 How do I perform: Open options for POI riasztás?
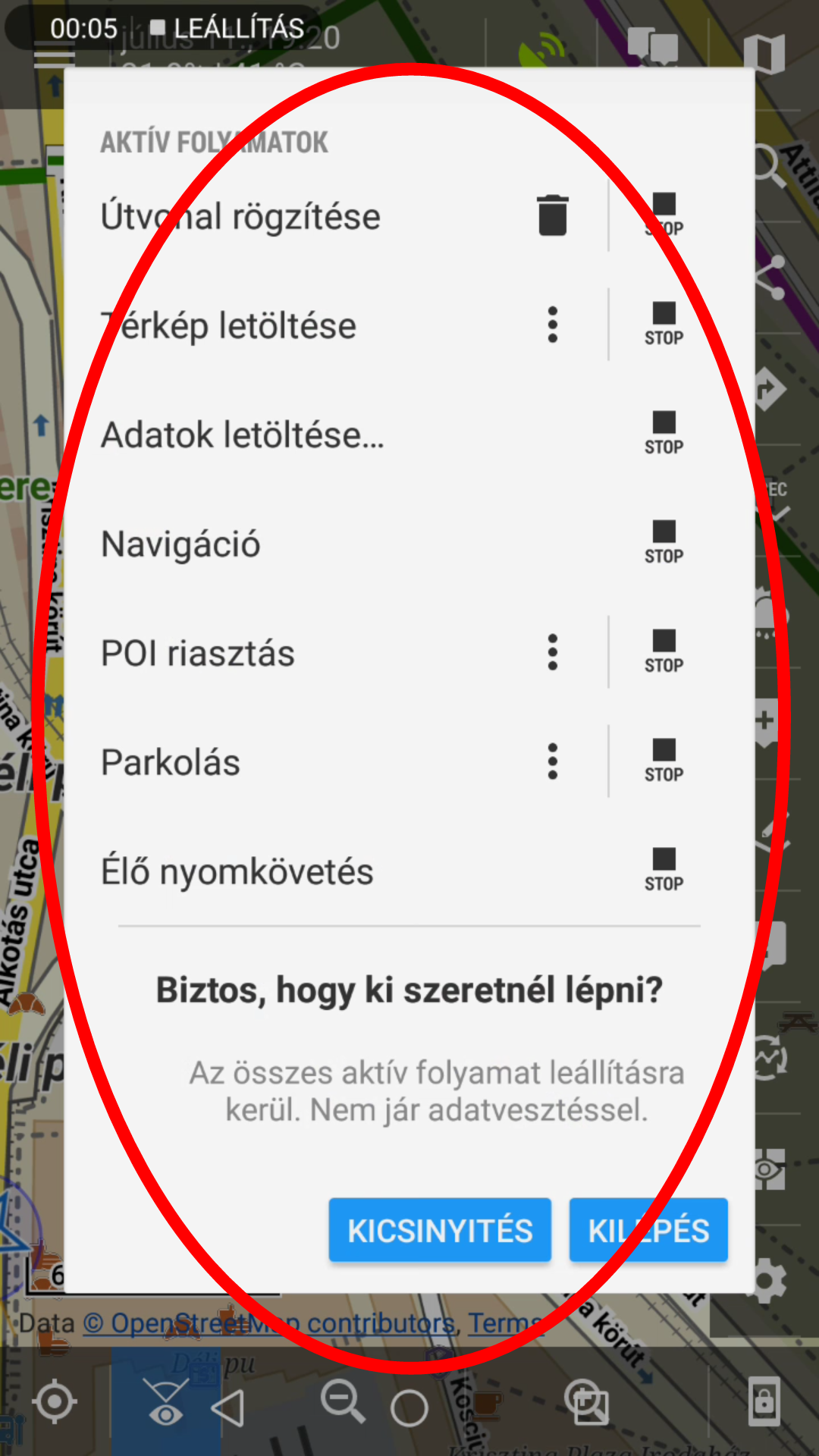pos(553,653)
